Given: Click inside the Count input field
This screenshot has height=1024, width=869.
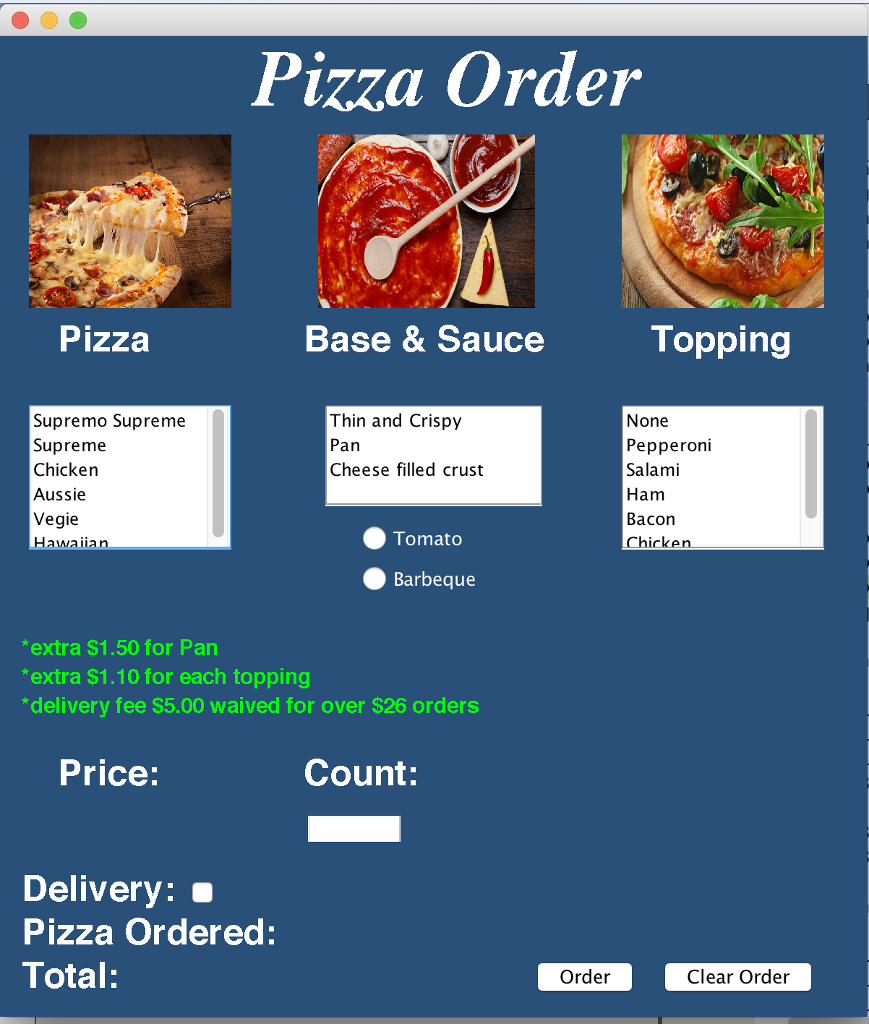Looking at the screenshot, I should (x=354, y=828).
